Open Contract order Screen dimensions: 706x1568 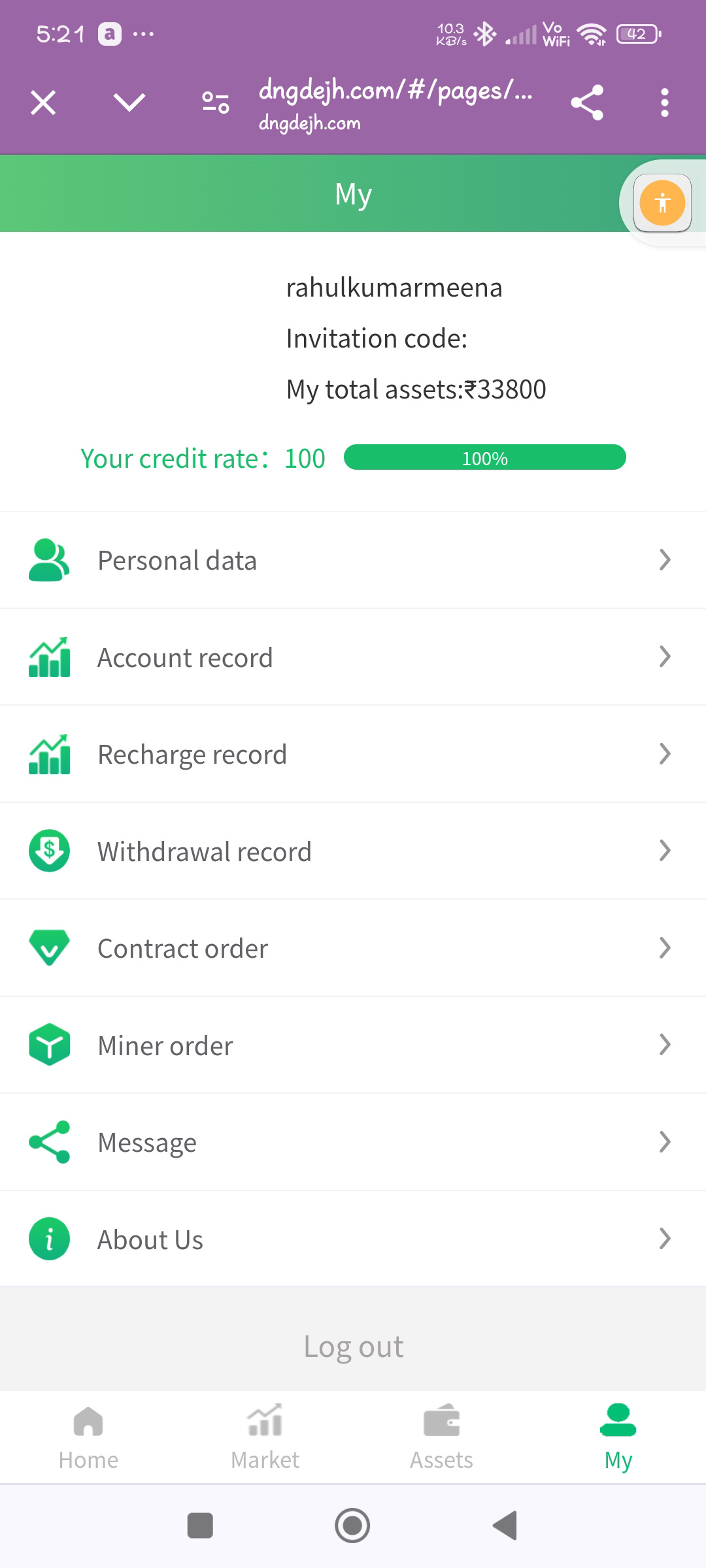353,948
